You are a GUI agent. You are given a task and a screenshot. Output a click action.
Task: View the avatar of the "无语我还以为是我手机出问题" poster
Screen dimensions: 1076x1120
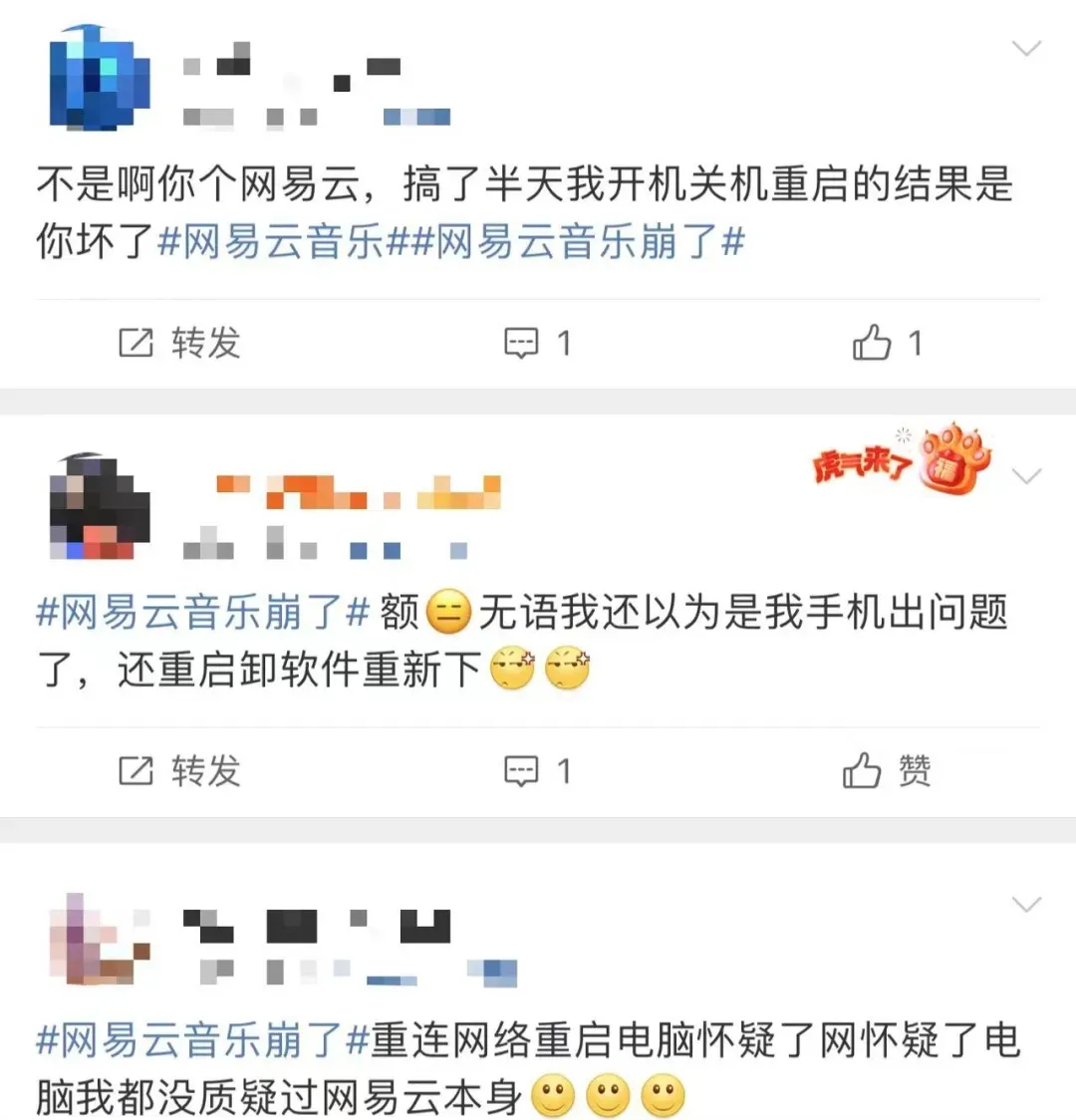pyautogui.click(x=100, y=508)
